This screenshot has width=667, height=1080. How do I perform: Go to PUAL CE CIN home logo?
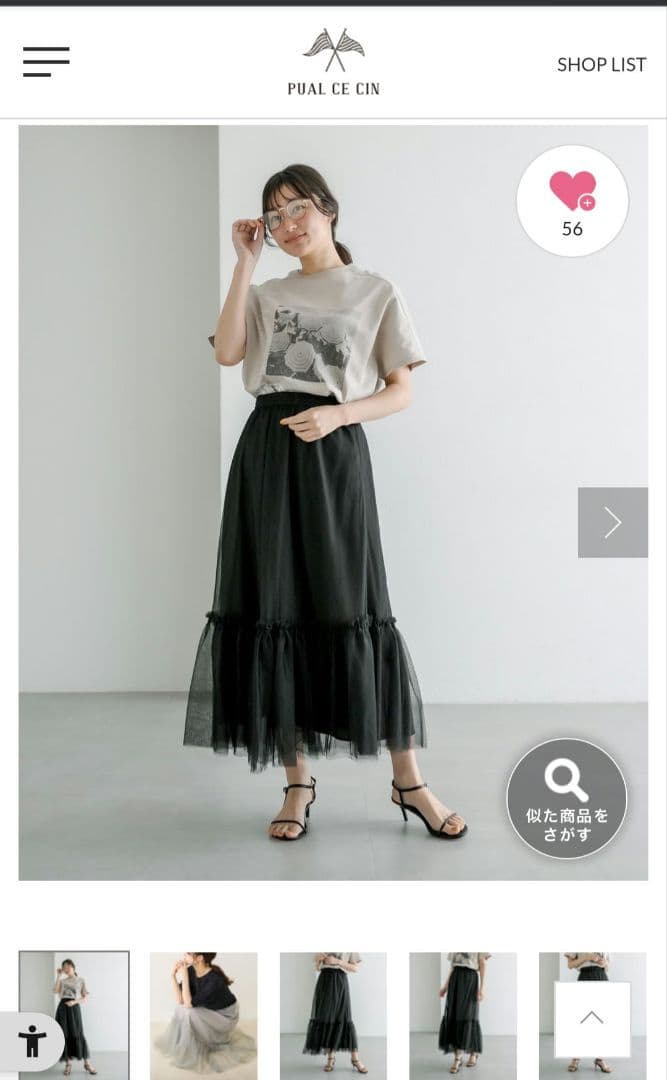click(x=333, y=62)
